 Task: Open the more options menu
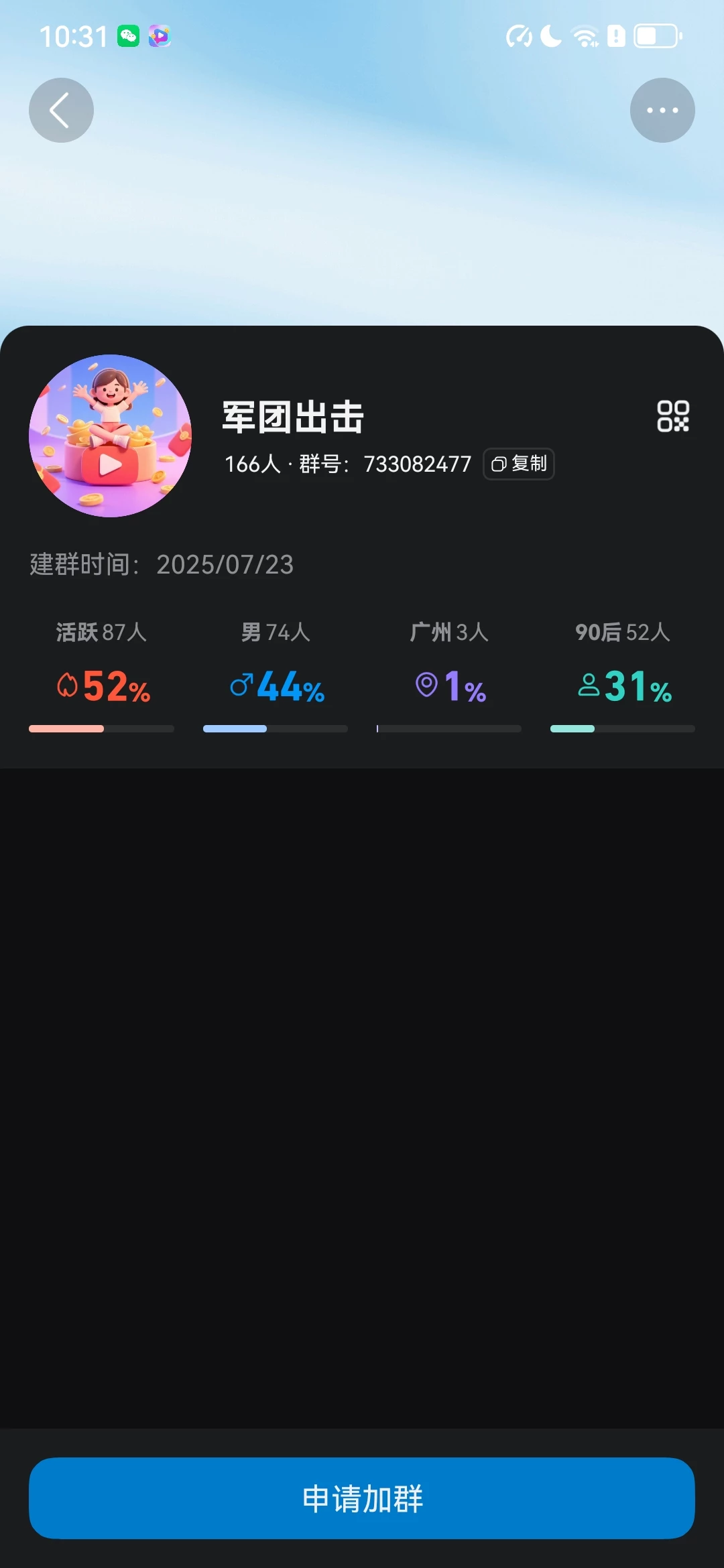tap(662, 110)
